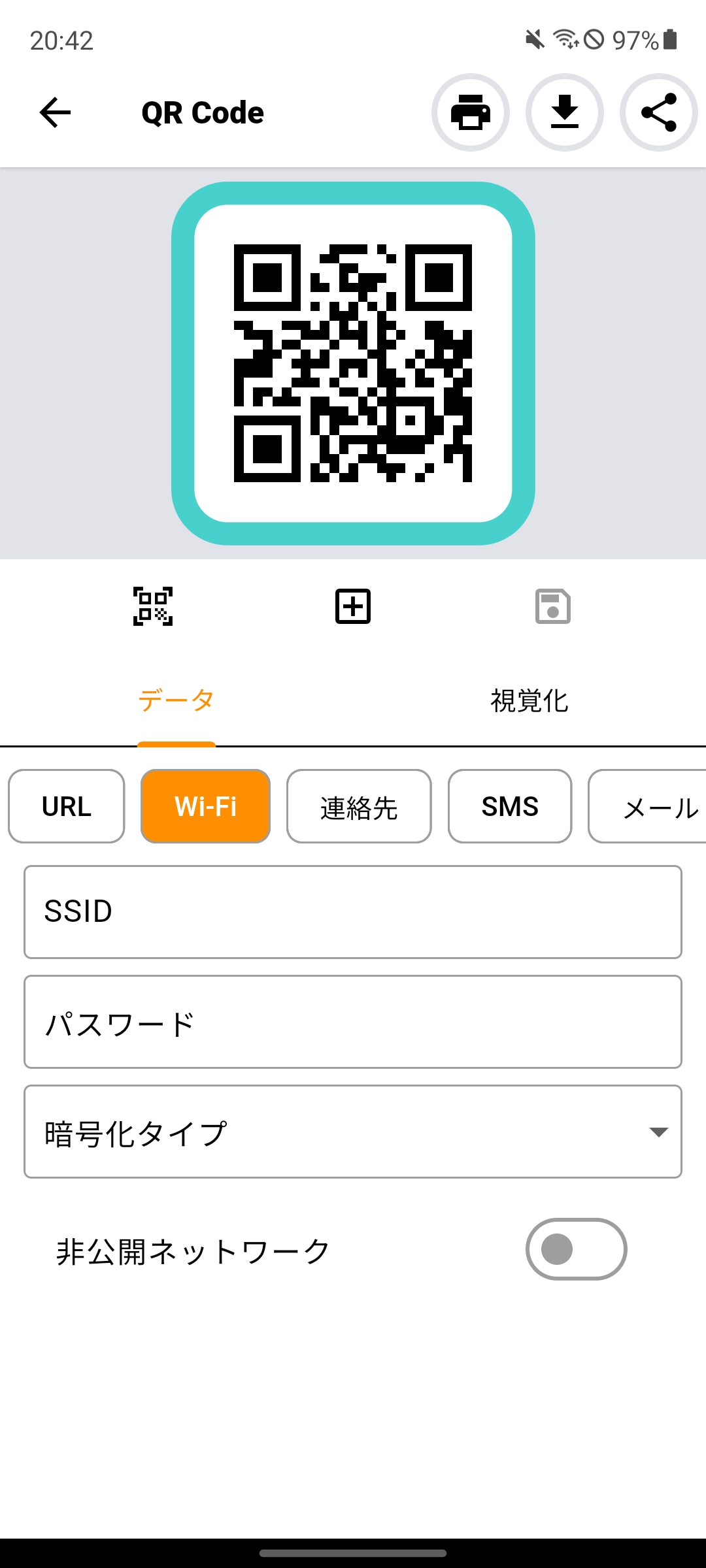Switch to the データ tab

[x=176, y=700]
